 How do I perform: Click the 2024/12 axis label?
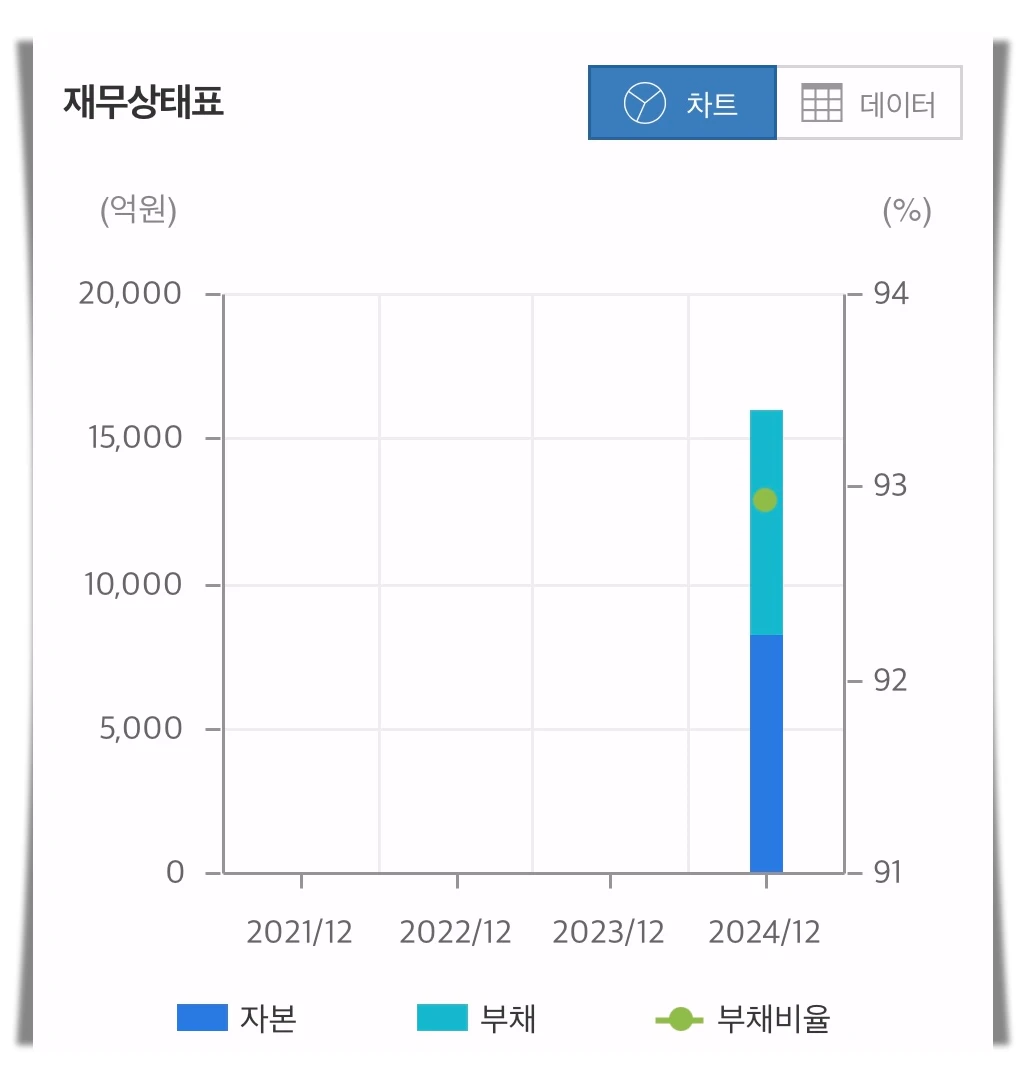tap(765, 932)
